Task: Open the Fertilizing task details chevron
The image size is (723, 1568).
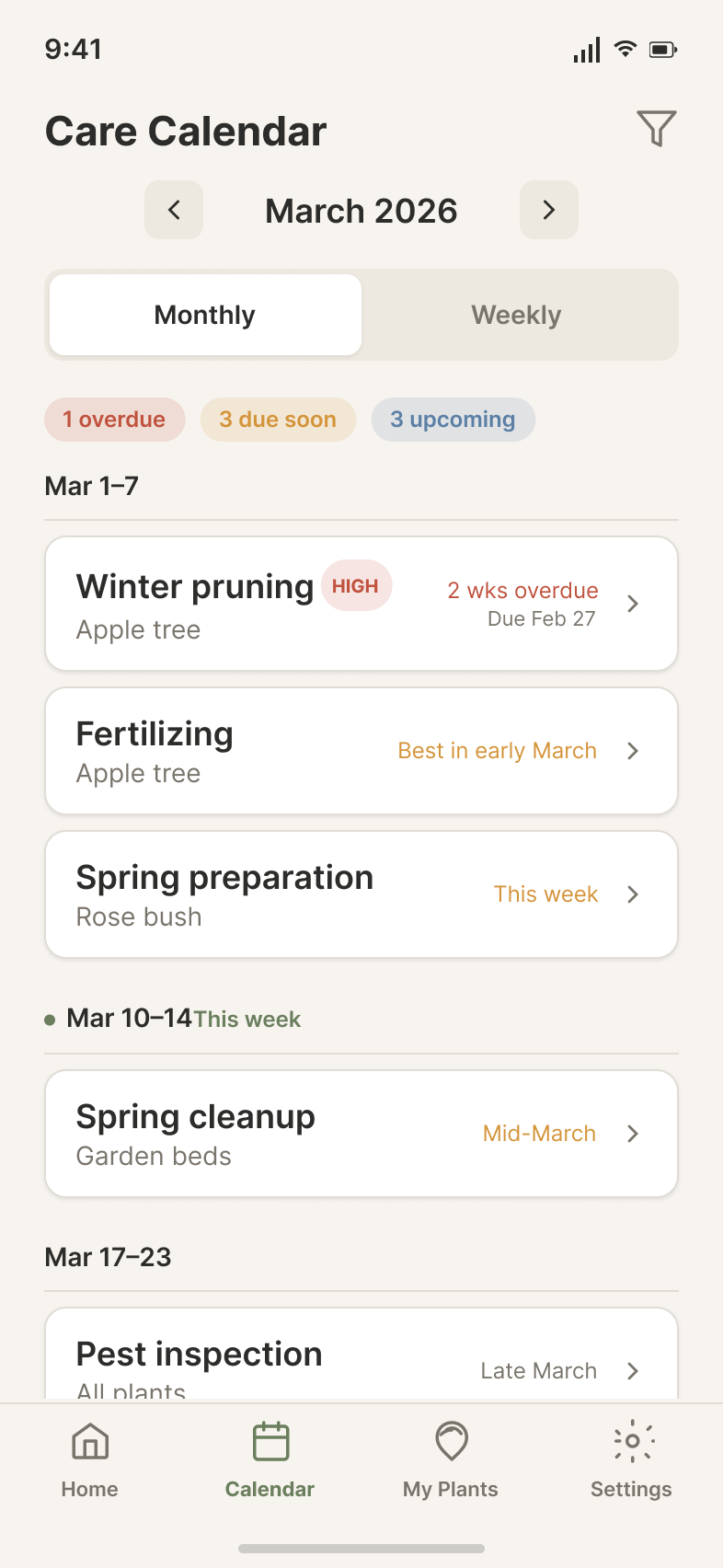Action: coord(633,751)
